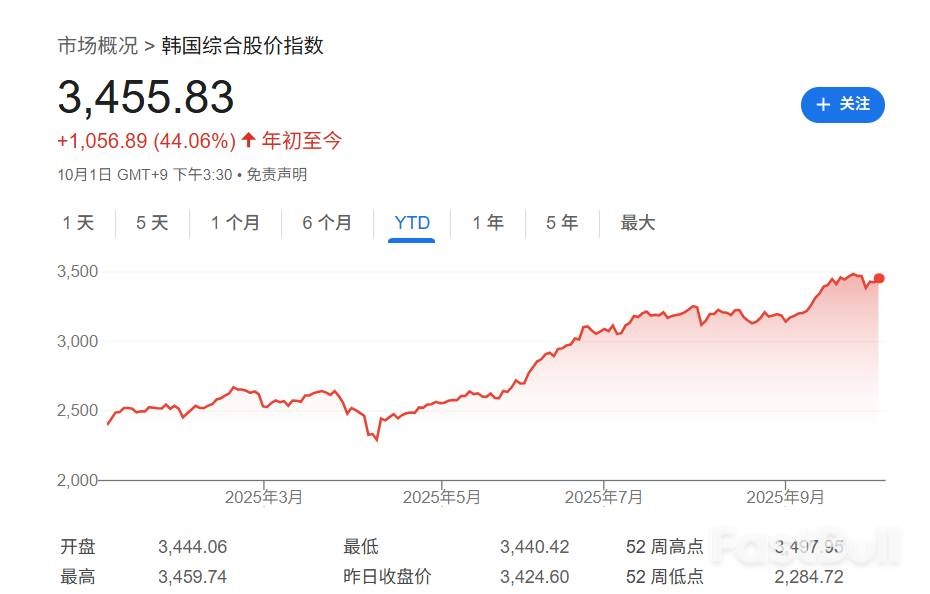Follow the index with the 关注 button
Screen dimensions: 930x594
842,104
